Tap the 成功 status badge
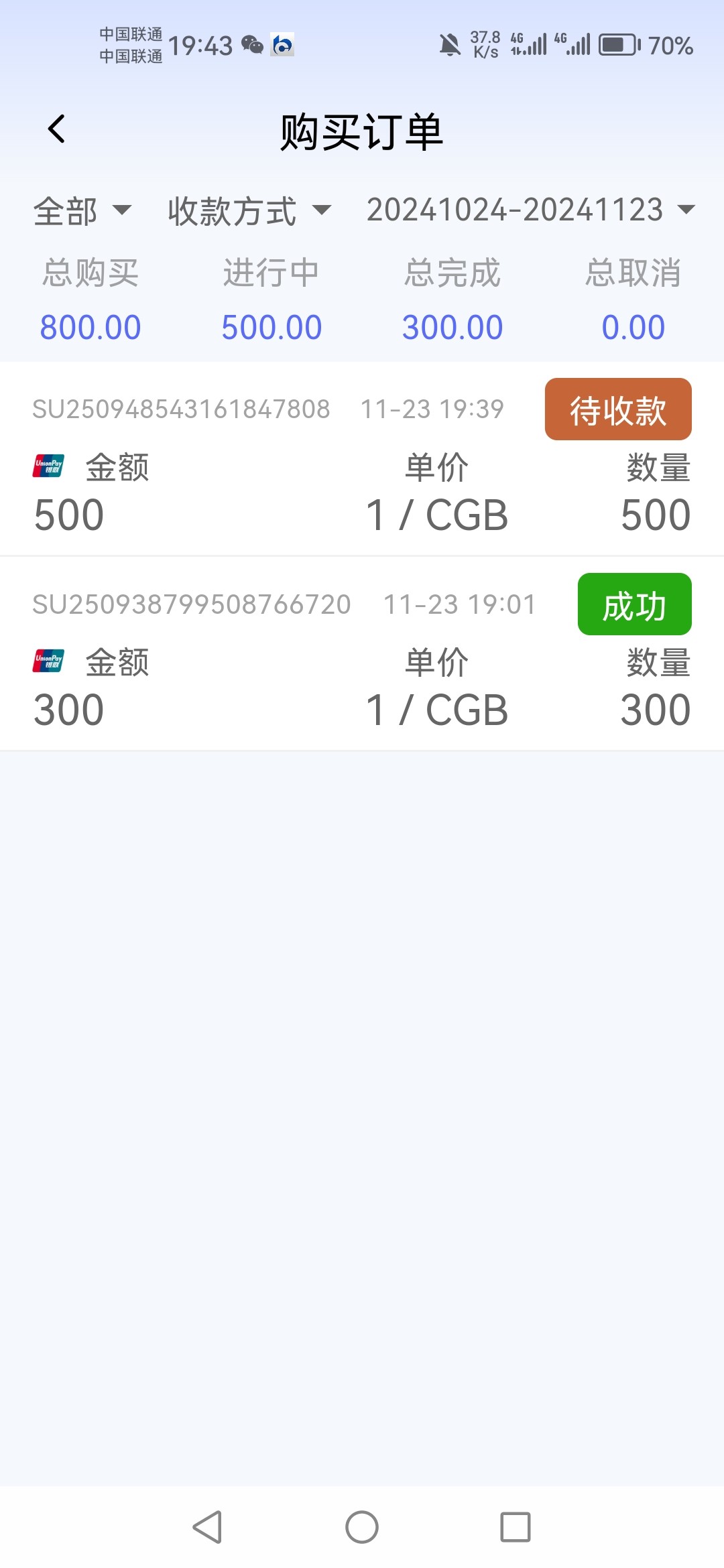This screenshot has width=724, height=1568. 634,604
